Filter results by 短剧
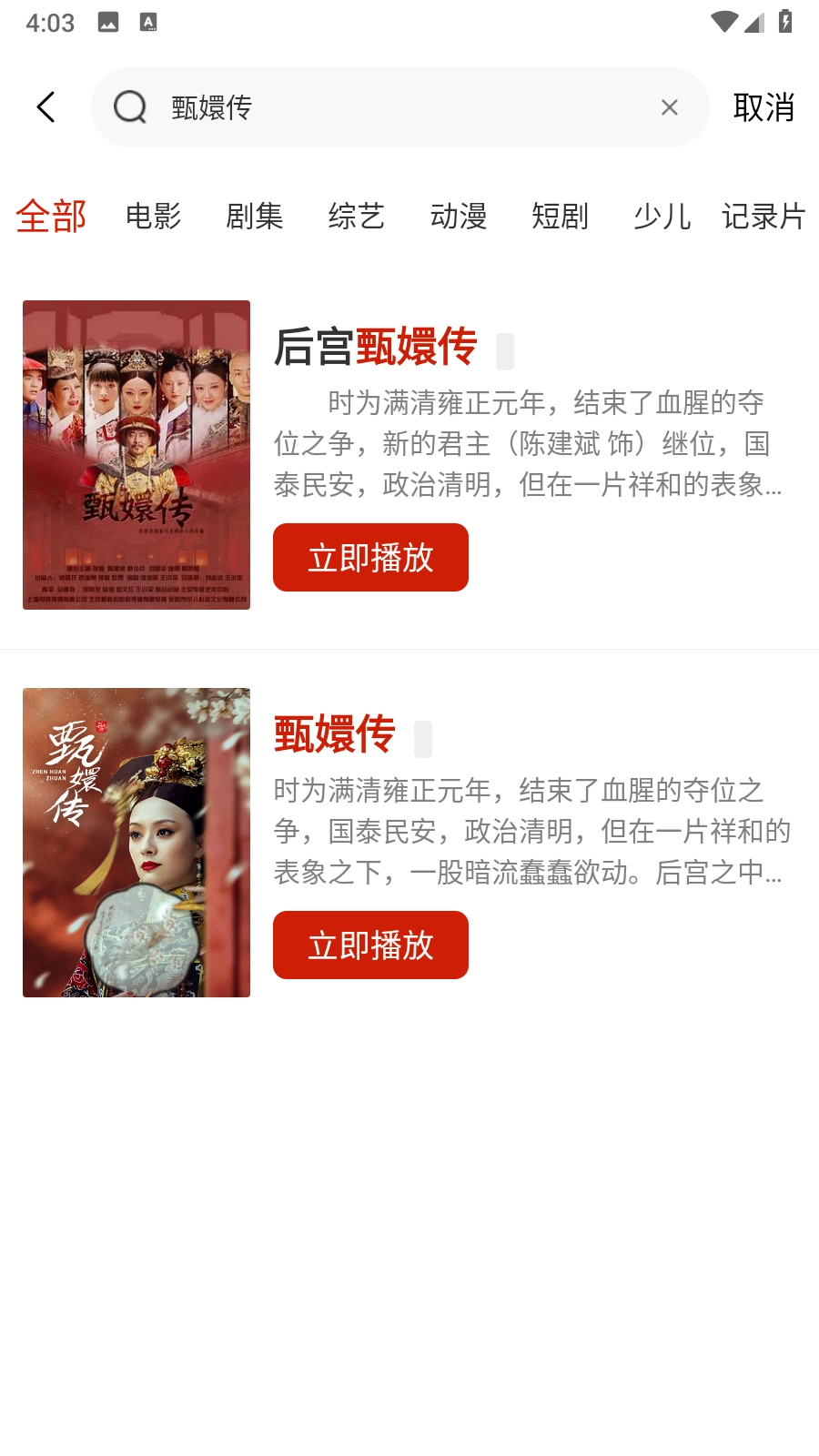Image resolution: width=819 pixels, height=1456 pixels. [561, 217]
